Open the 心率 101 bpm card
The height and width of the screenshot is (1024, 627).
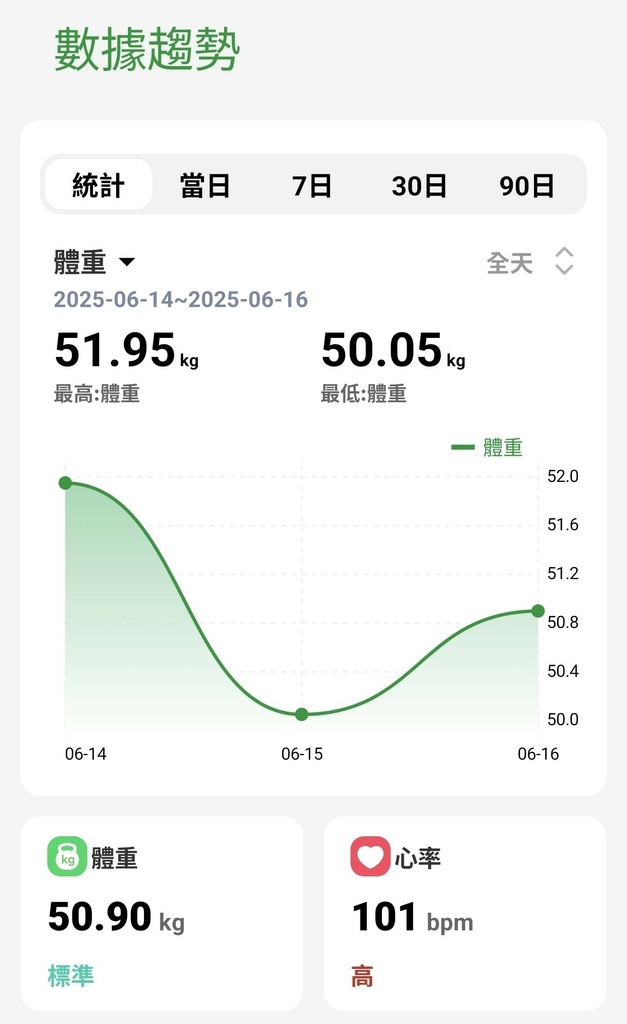464,913
